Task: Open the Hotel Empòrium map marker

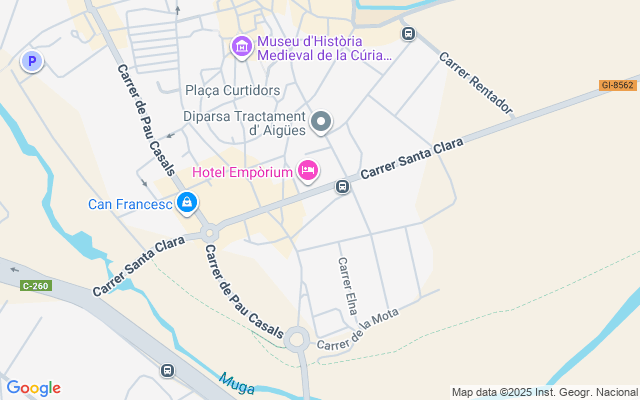Action: click(309, 173)
